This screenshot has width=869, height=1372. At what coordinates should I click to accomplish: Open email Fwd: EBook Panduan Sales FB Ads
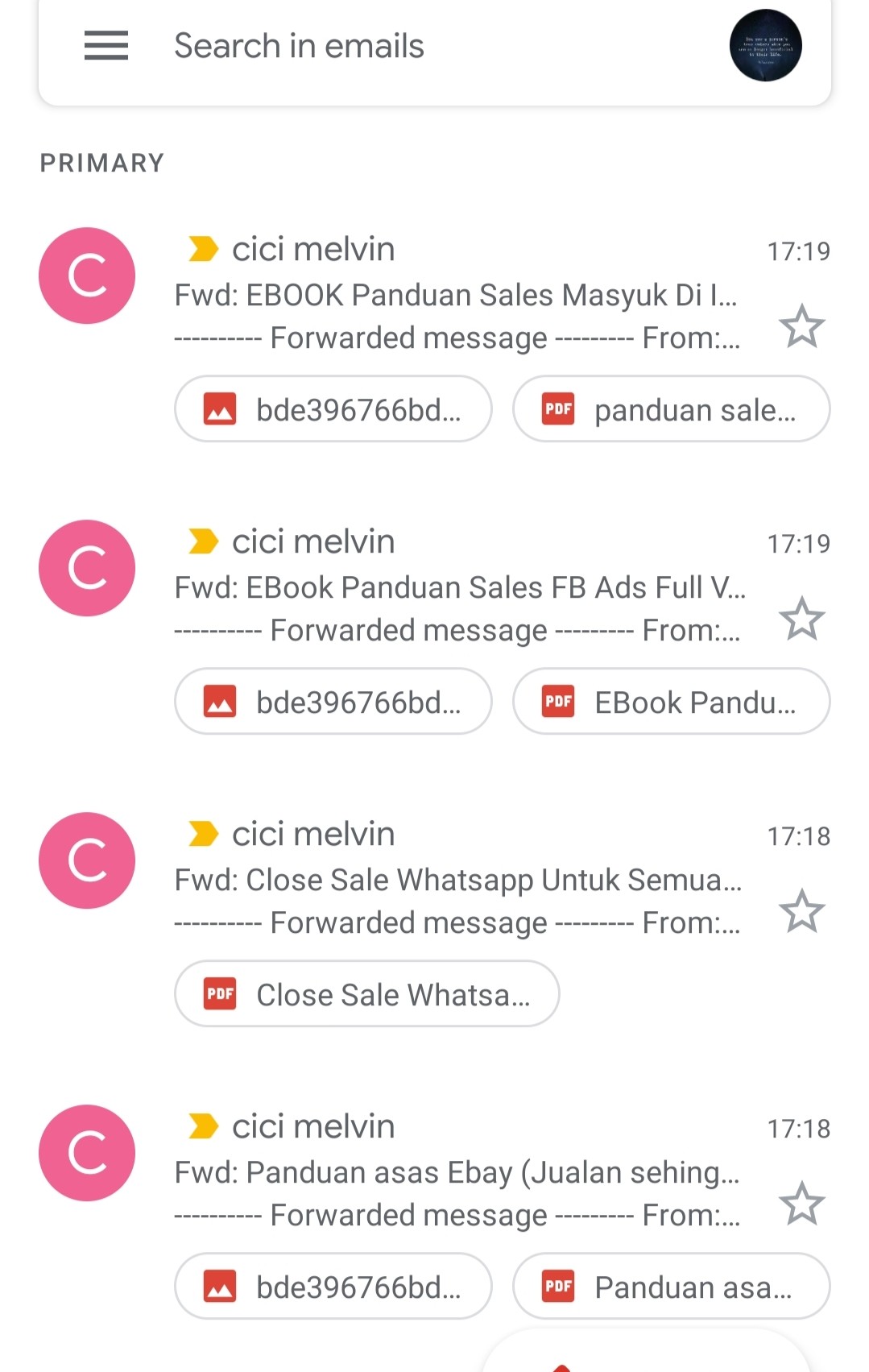459,588
